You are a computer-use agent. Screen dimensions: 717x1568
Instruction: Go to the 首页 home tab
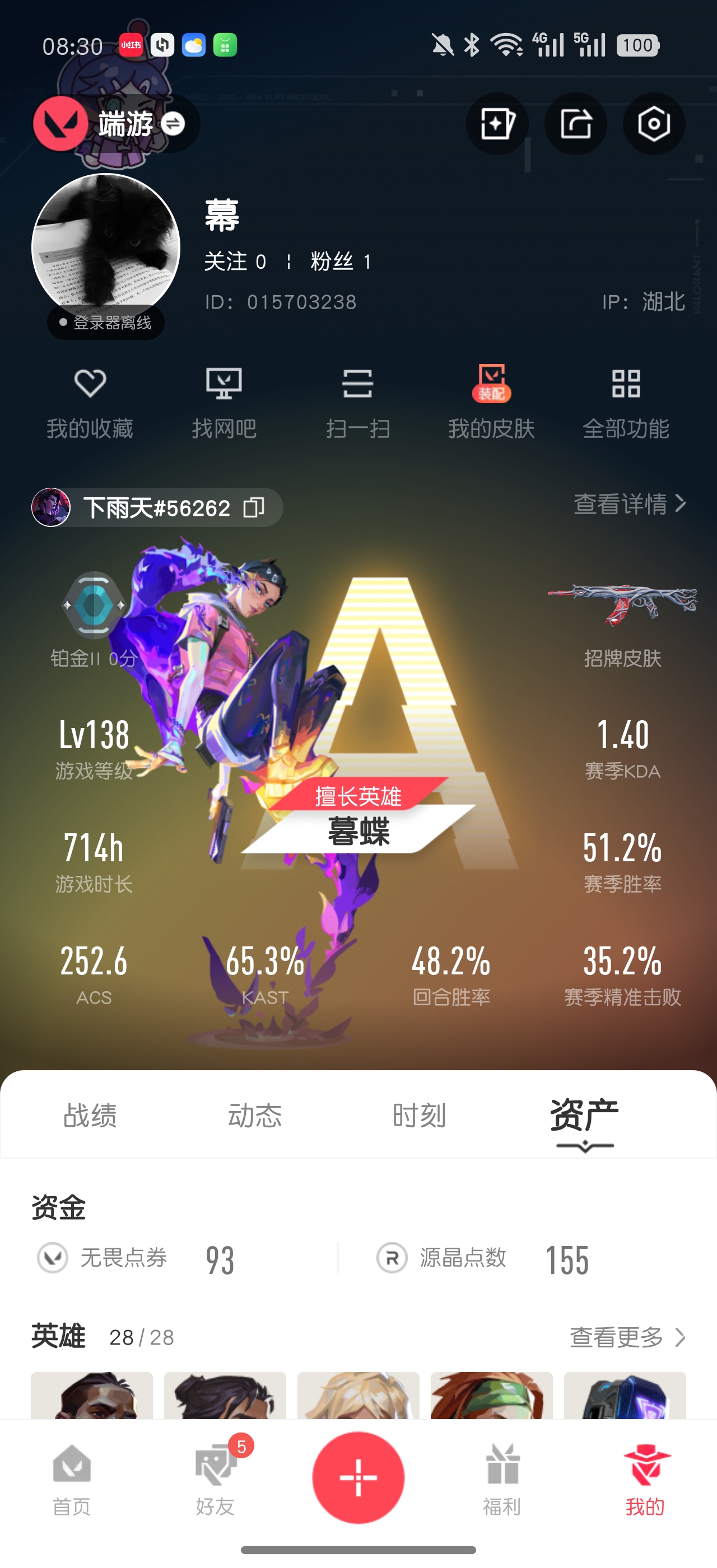point(72,1479)
